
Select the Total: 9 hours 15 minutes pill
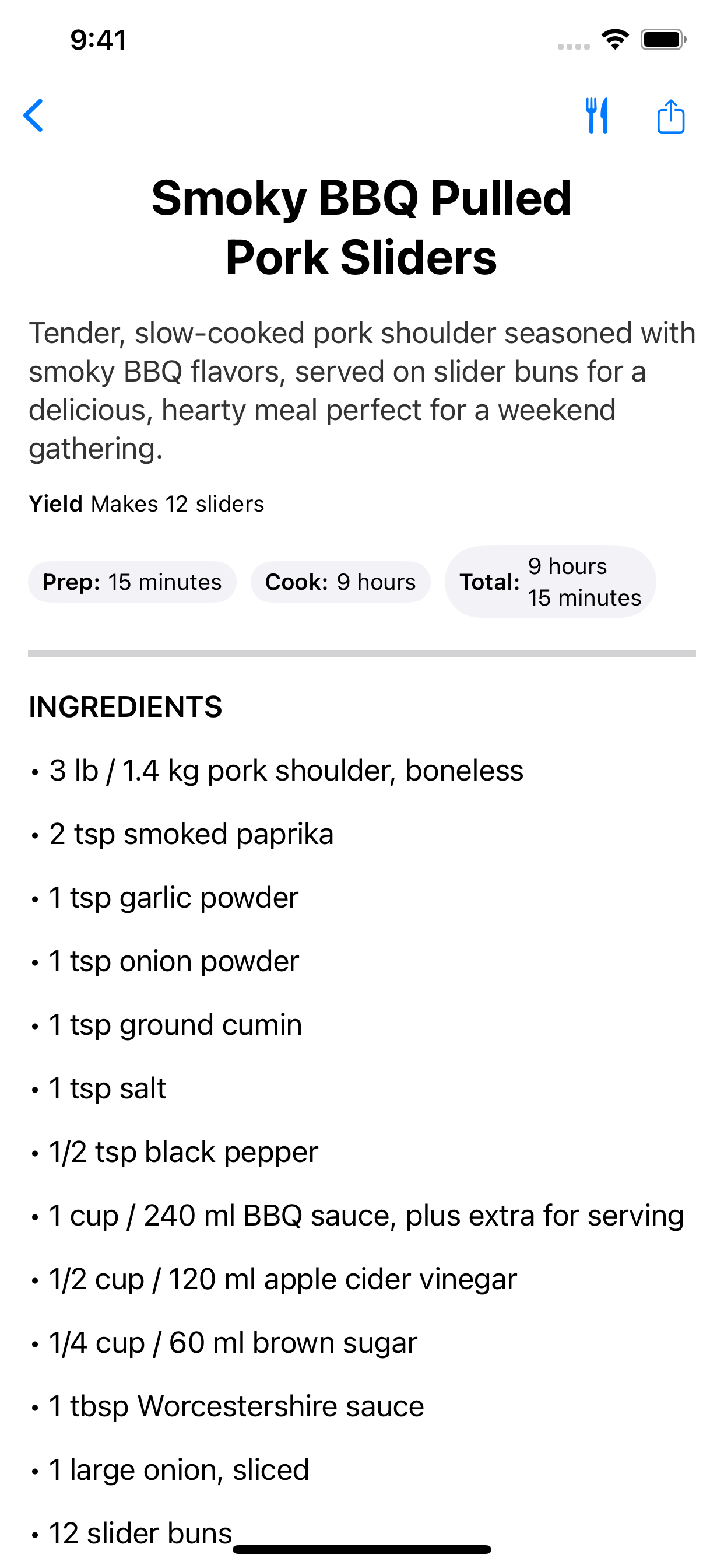[551, 582]
